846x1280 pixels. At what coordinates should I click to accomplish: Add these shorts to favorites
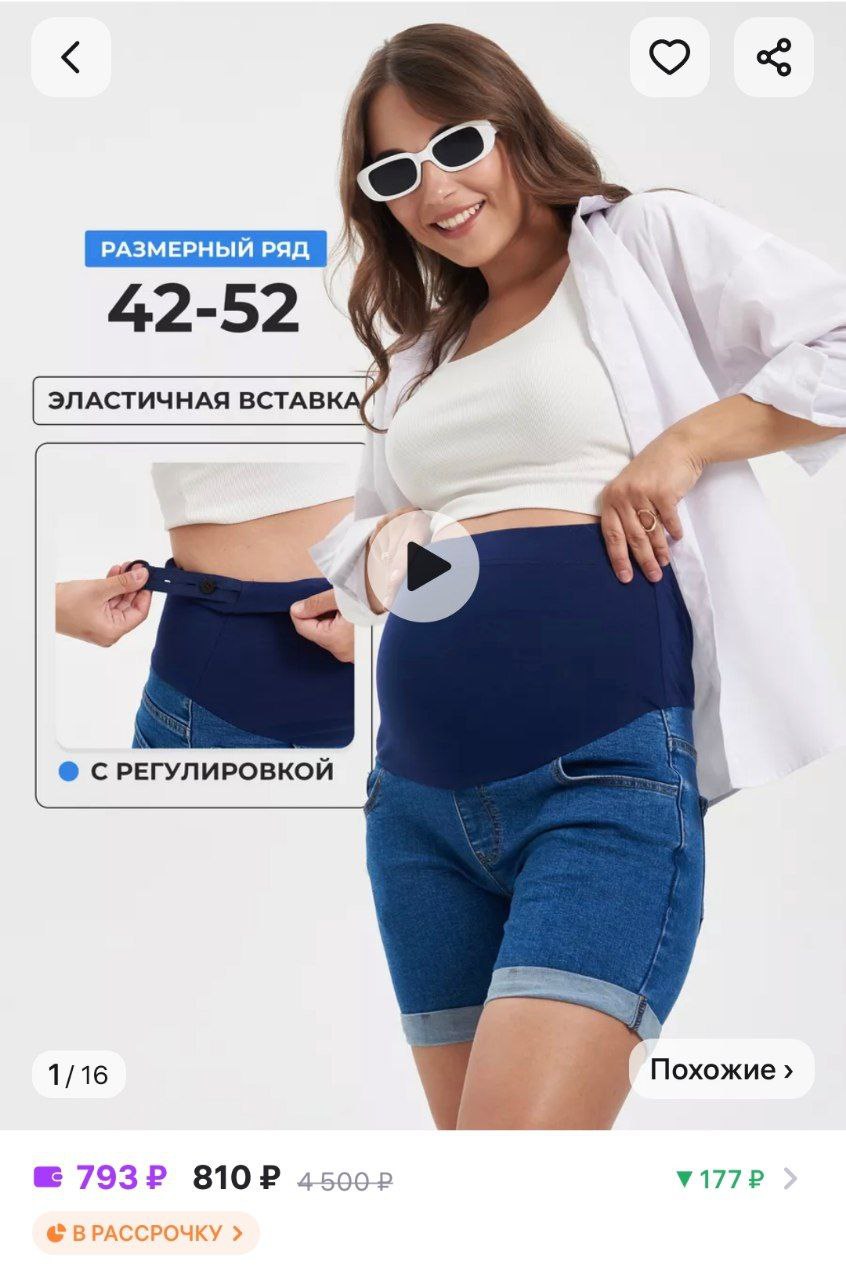669,58
